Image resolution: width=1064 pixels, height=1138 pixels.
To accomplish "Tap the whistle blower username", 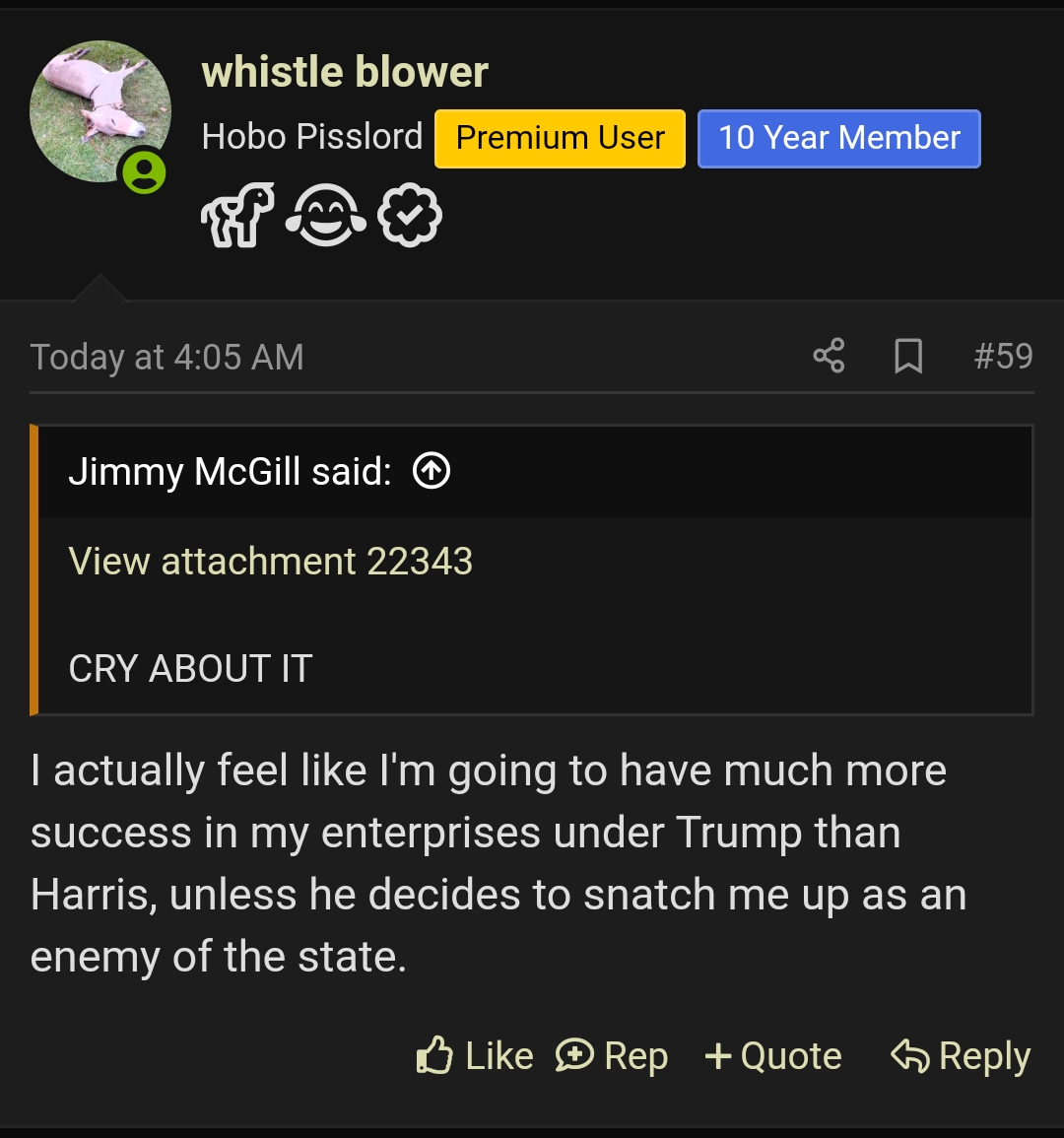I will pos(345,72).
